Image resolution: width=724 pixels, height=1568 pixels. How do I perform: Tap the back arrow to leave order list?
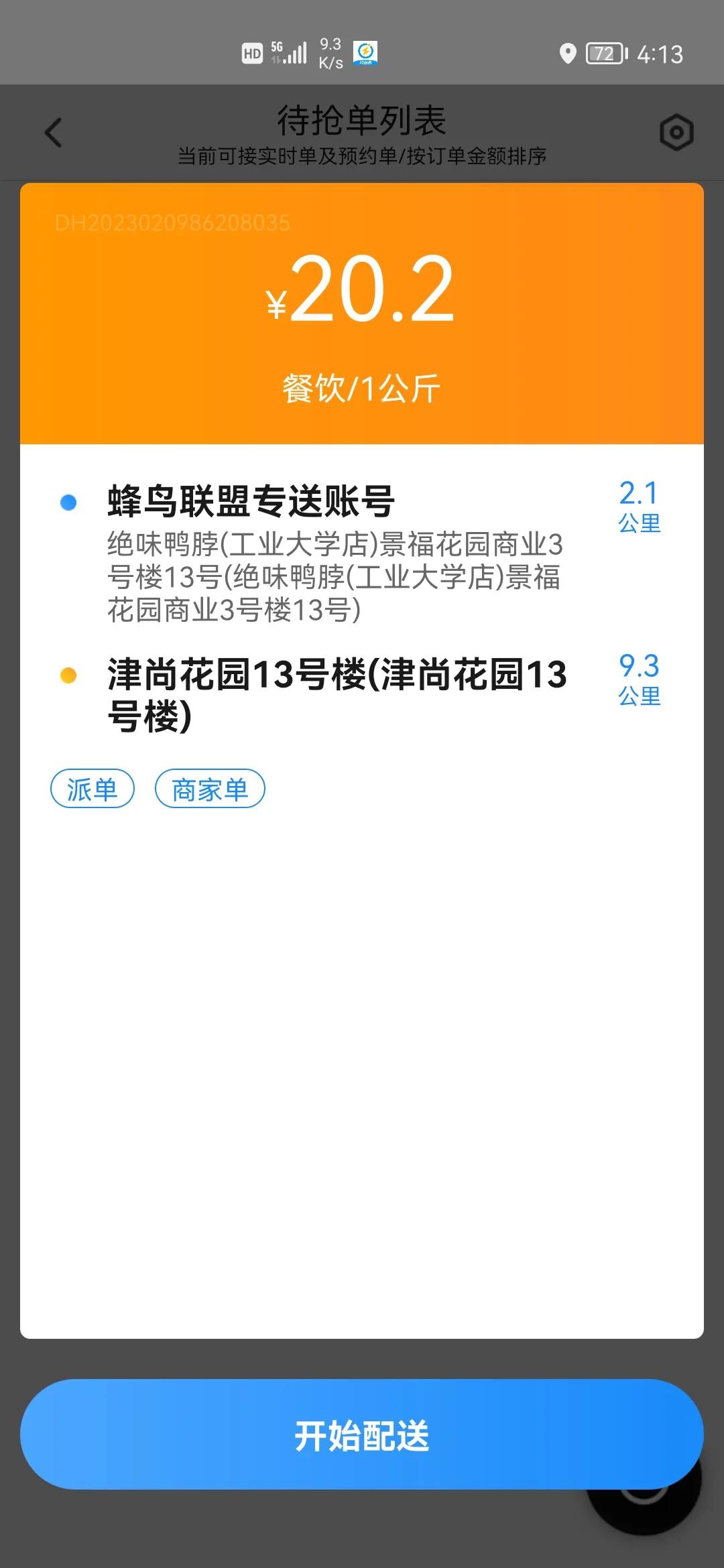[52, 133]
